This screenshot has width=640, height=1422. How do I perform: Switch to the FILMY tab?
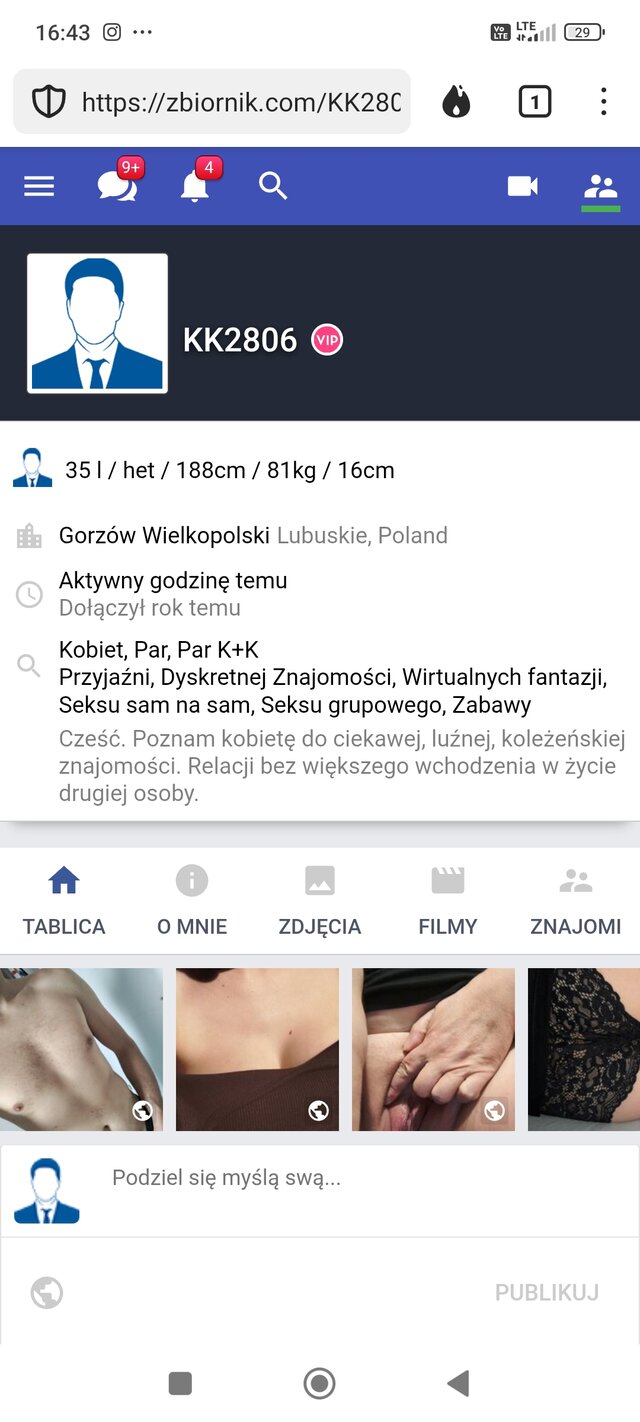[x=448, y=901]
